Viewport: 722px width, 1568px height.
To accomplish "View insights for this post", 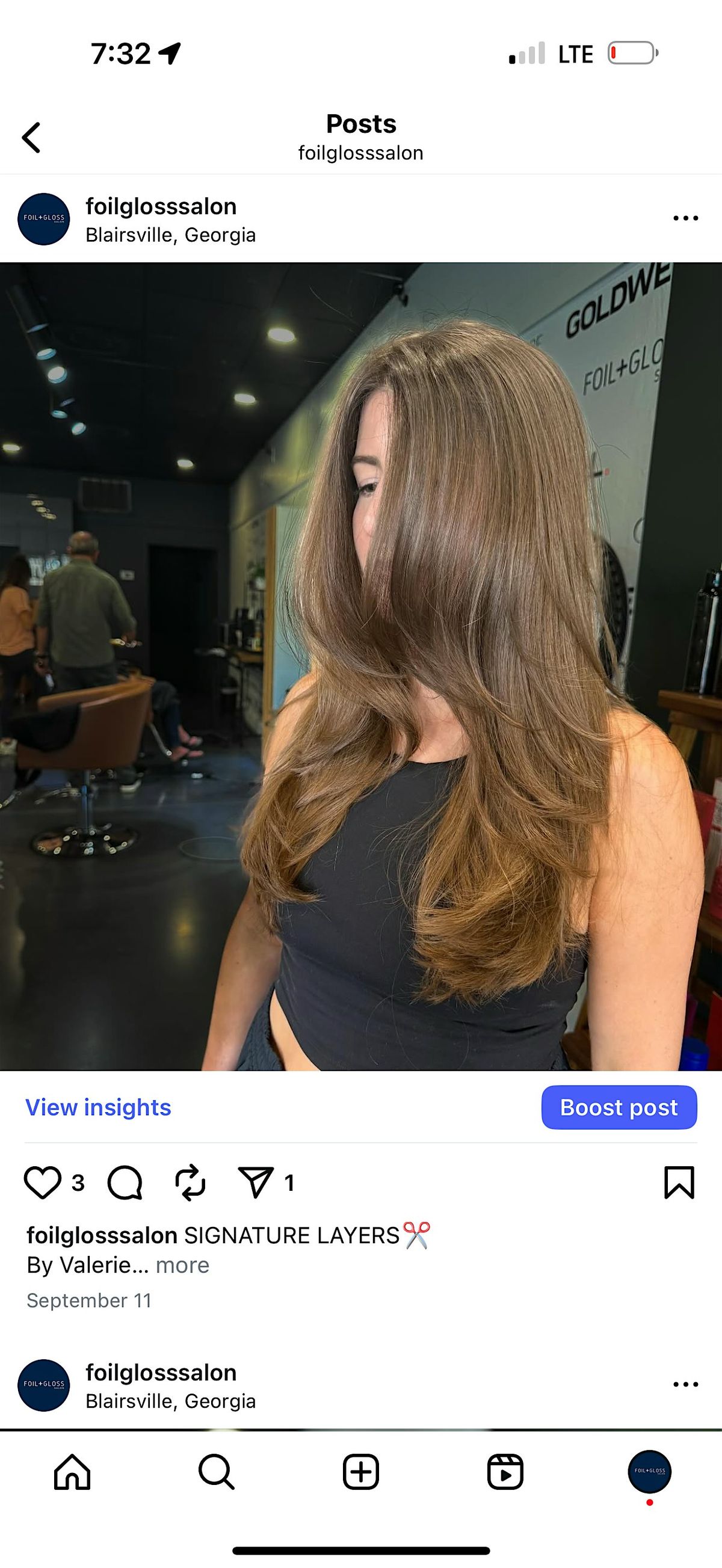I will (x=98, y=1107).
